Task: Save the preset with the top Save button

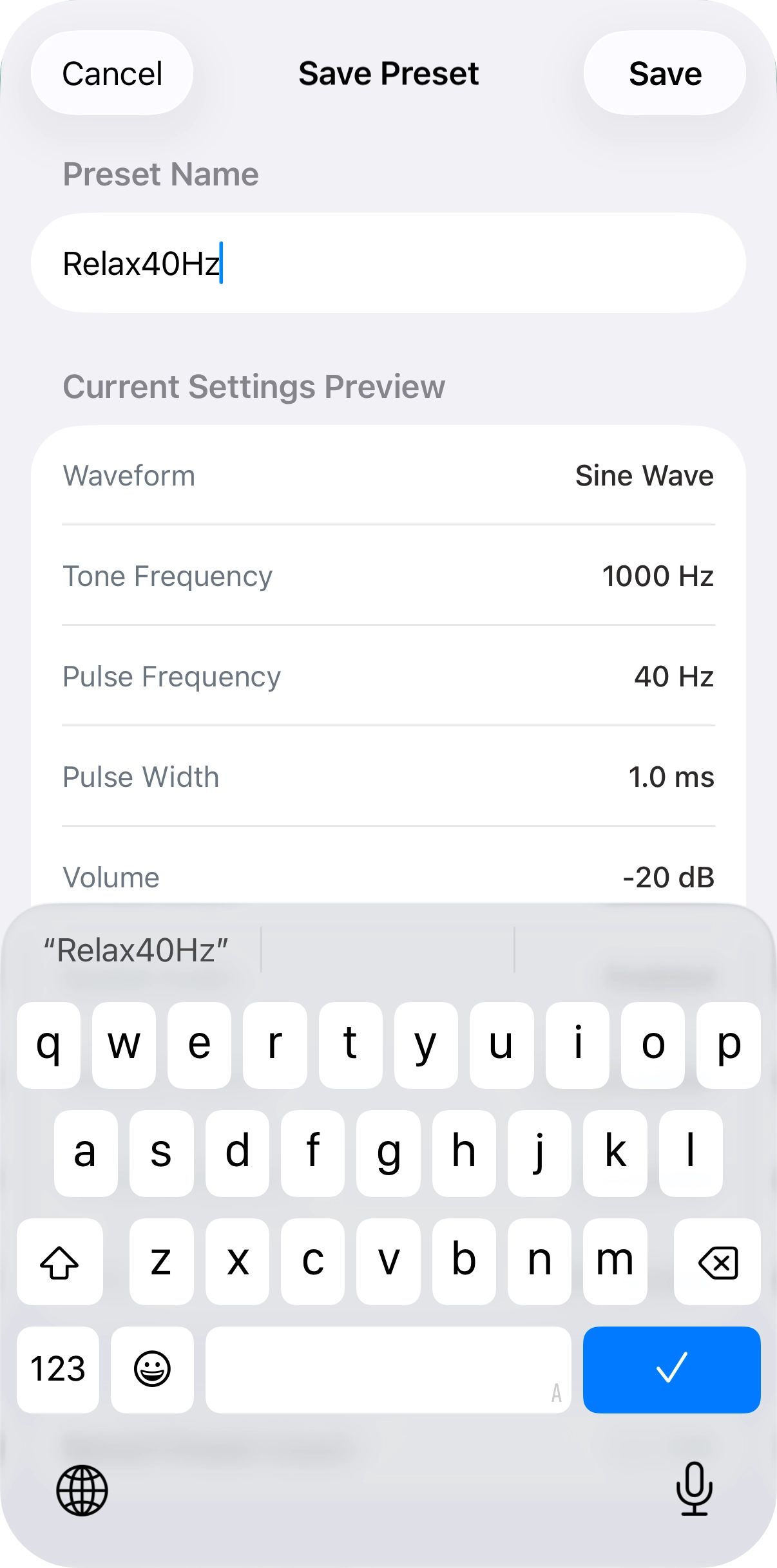Action: click(664, 73)
